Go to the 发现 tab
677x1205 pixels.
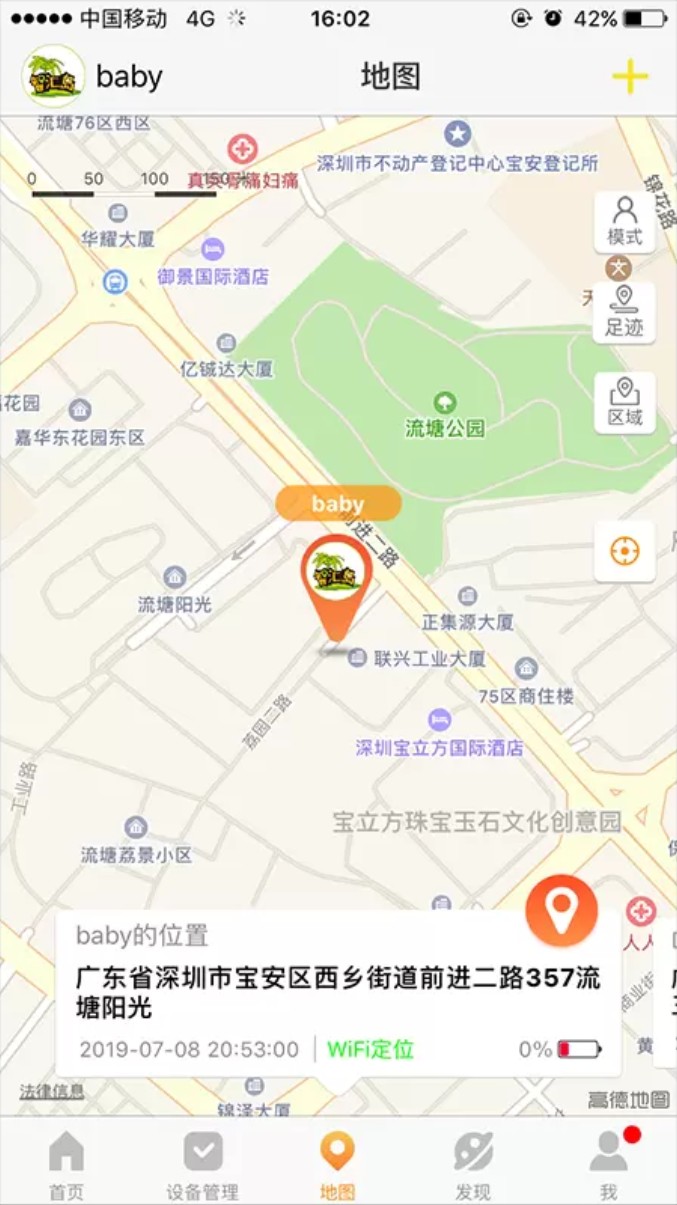pos(473,1163)
